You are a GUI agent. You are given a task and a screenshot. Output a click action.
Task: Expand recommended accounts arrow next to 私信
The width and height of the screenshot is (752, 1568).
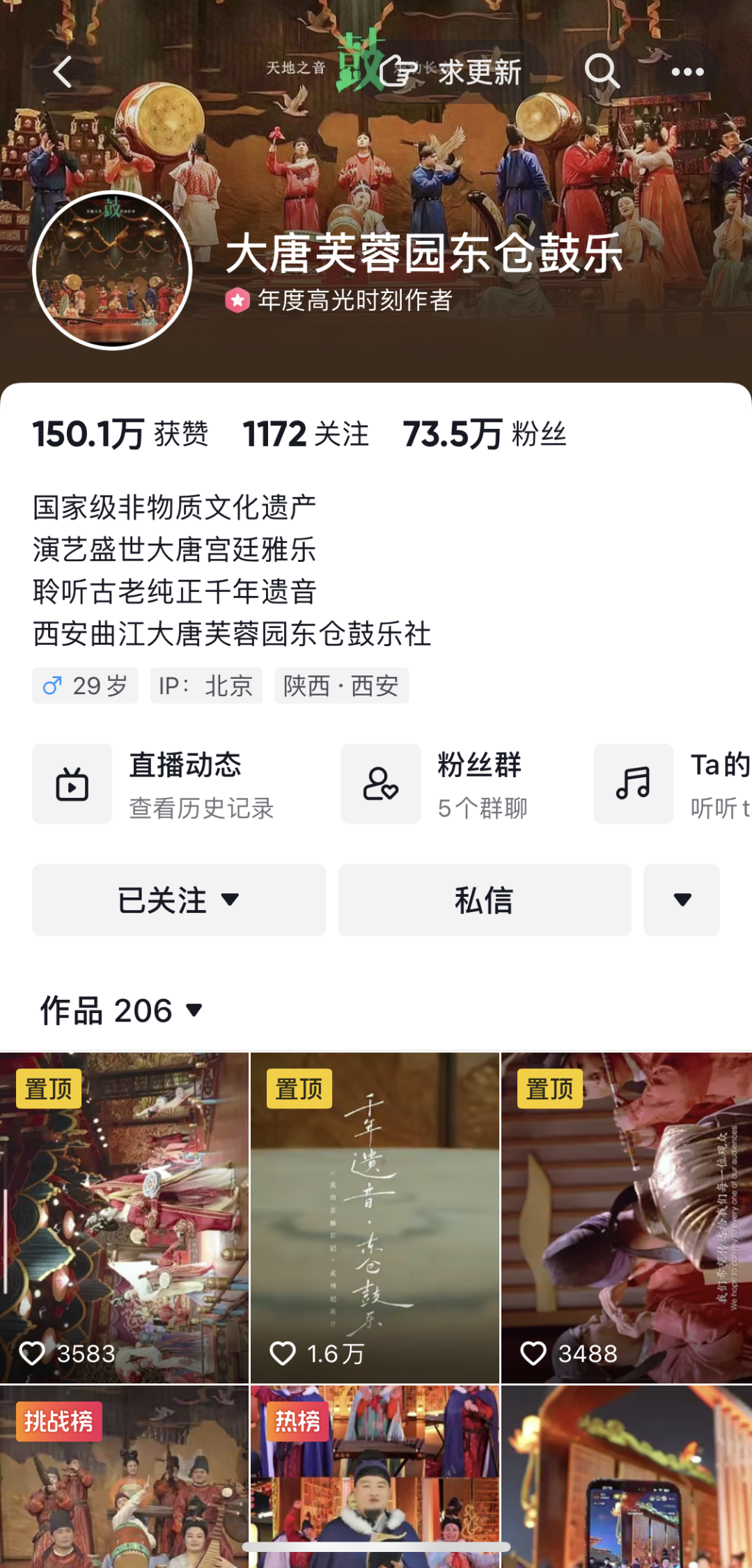coord(682,900)
